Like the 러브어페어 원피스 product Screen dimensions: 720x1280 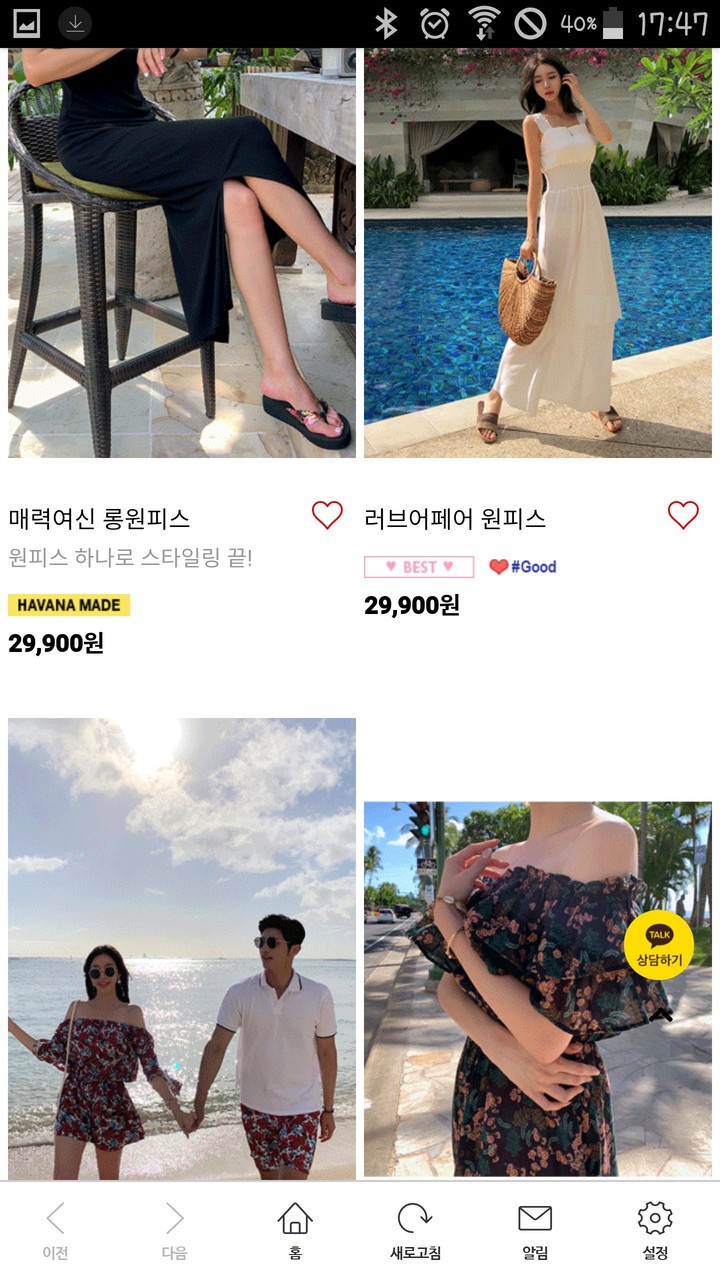(x=683, y=515)
